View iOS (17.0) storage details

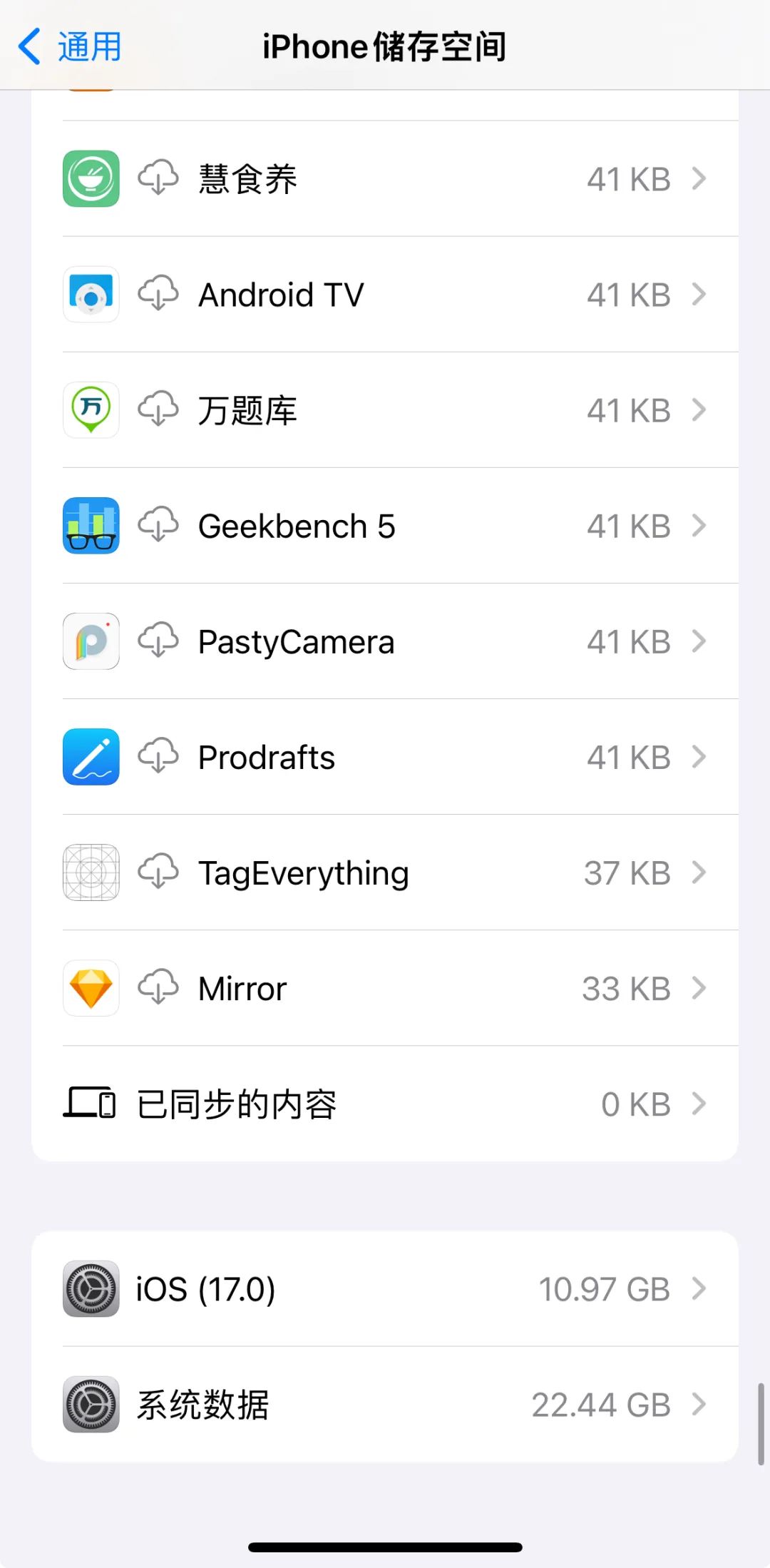(x=385, y=1288)
